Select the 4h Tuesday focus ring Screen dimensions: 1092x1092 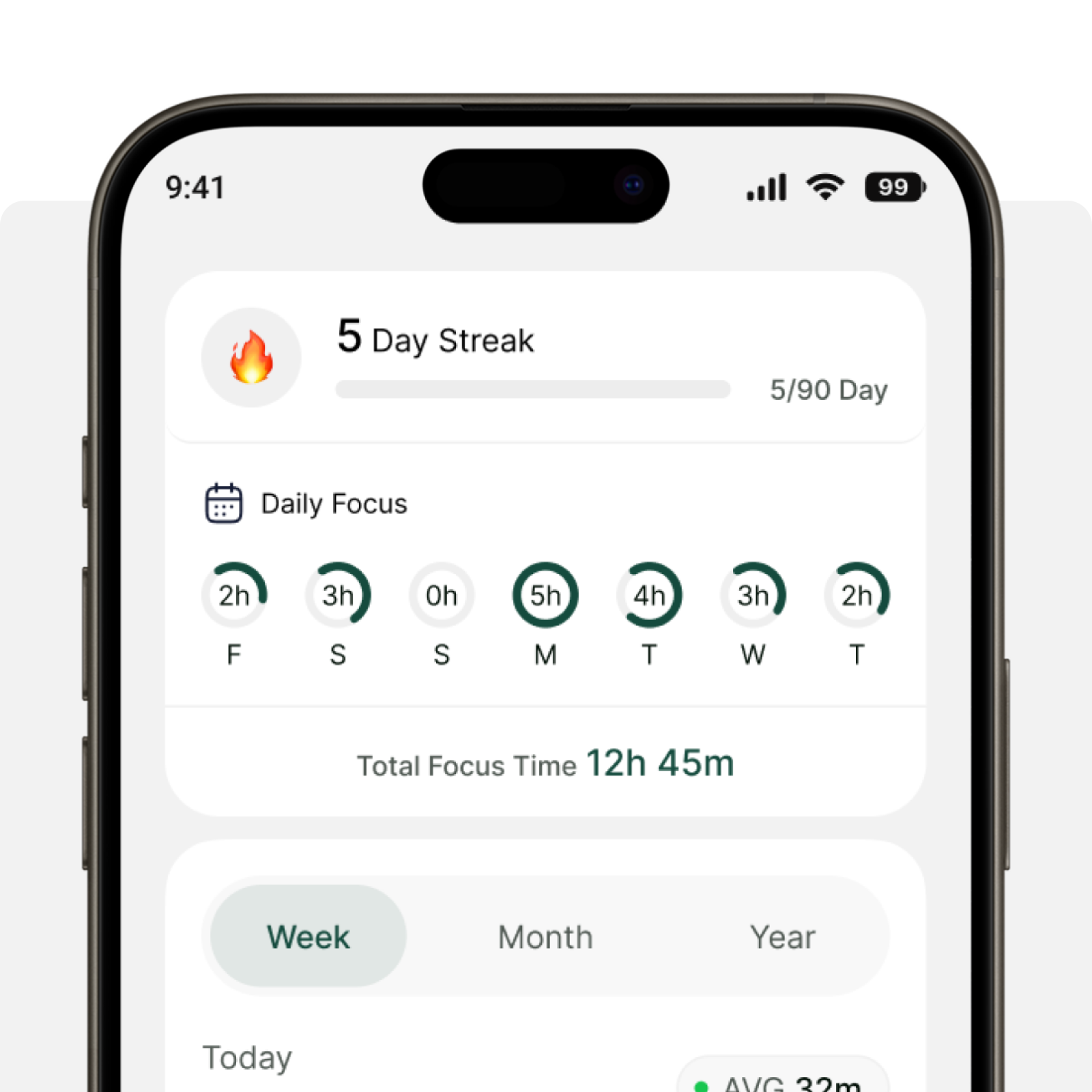pos(650,595)
